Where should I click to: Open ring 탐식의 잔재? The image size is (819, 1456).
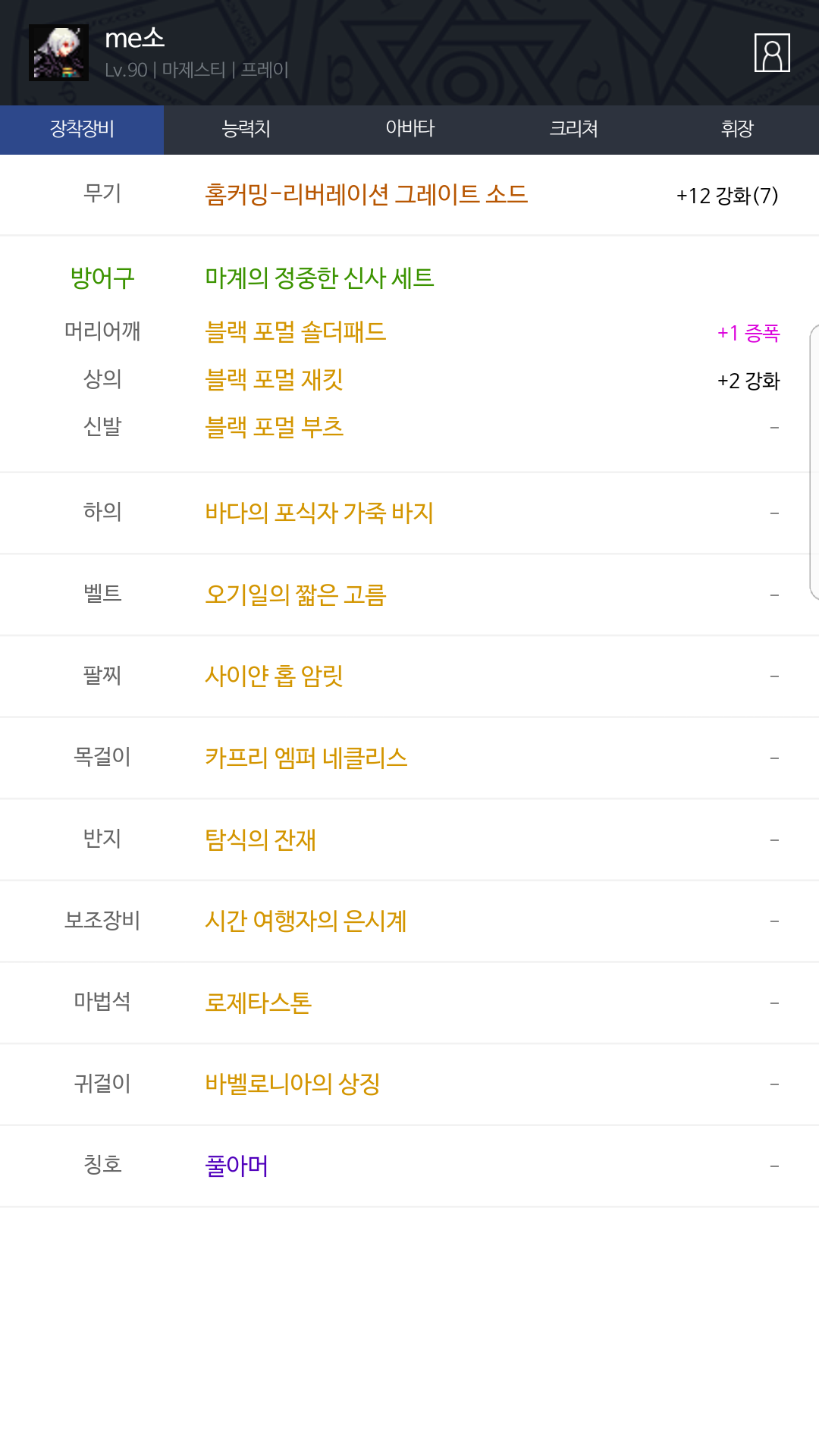pos(260,840)
